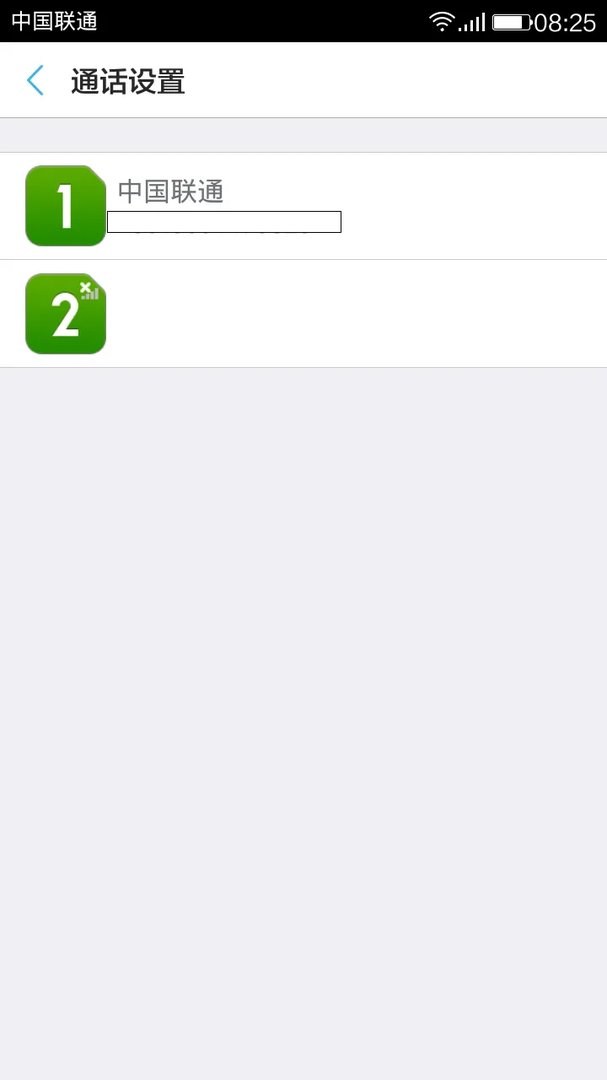Select the SIM 2 row
Screen dimensions: 607x1080
pos(303,314)
